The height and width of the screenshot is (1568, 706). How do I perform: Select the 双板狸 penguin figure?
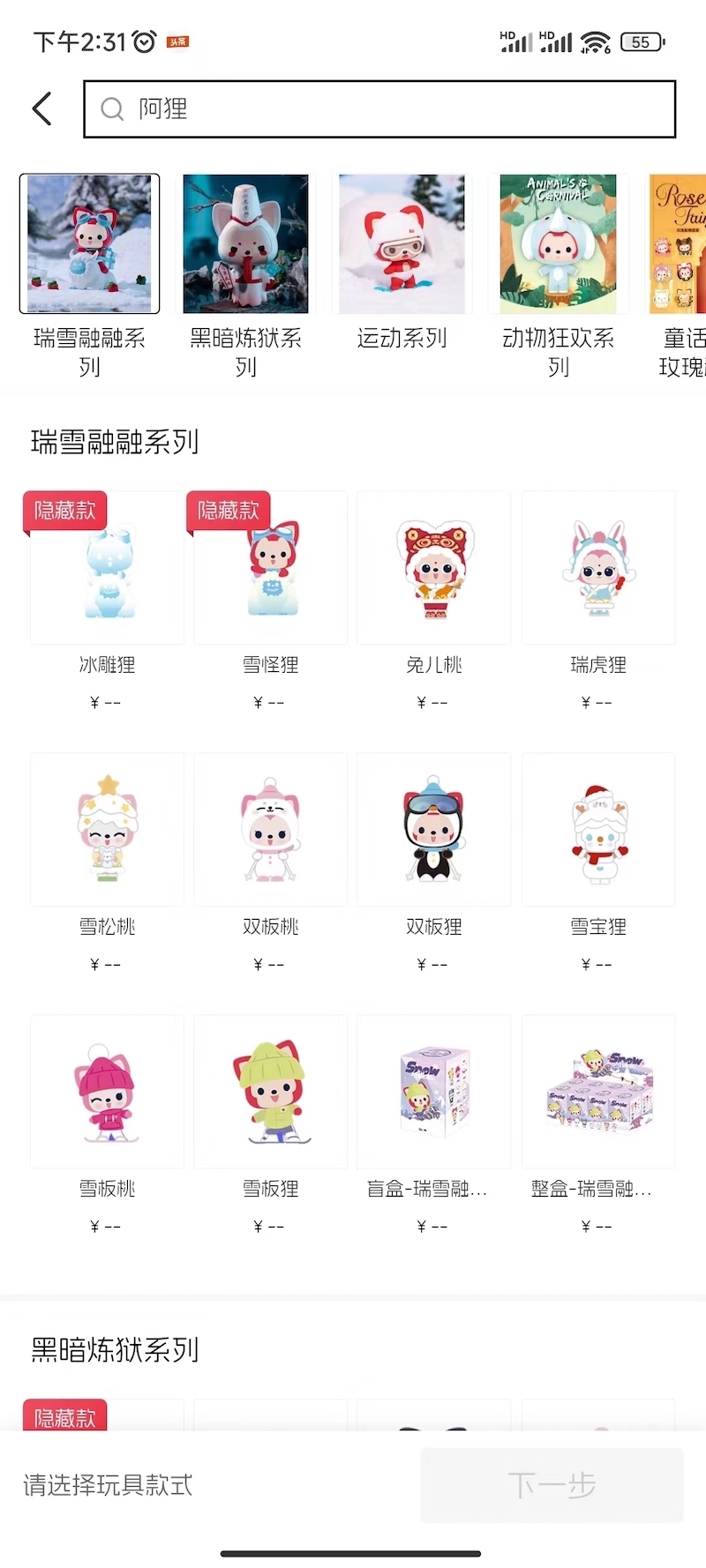coord(433,829)
